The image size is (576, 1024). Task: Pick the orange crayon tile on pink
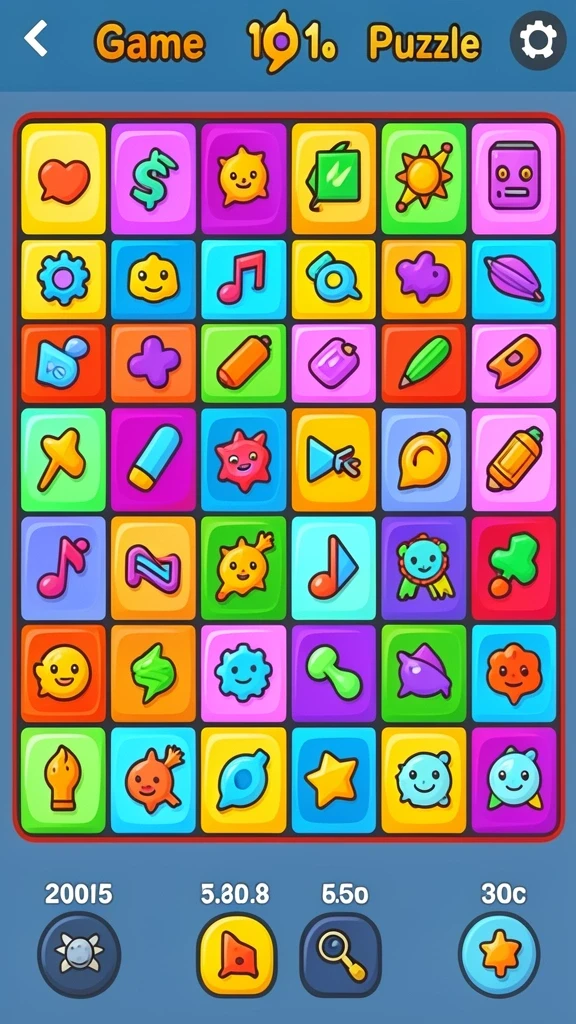tap(514, 459)
